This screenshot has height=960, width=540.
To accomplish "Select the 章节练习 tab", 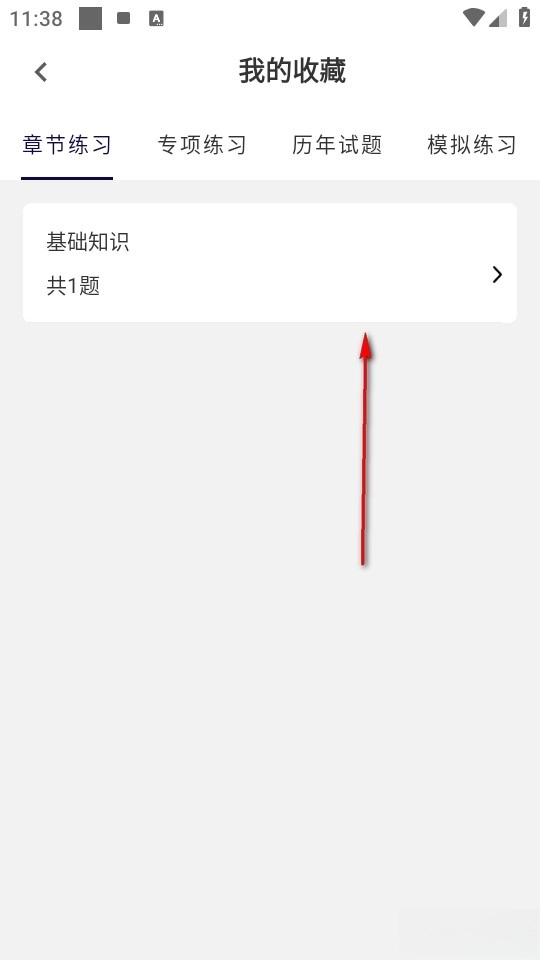I will [67, 145].
